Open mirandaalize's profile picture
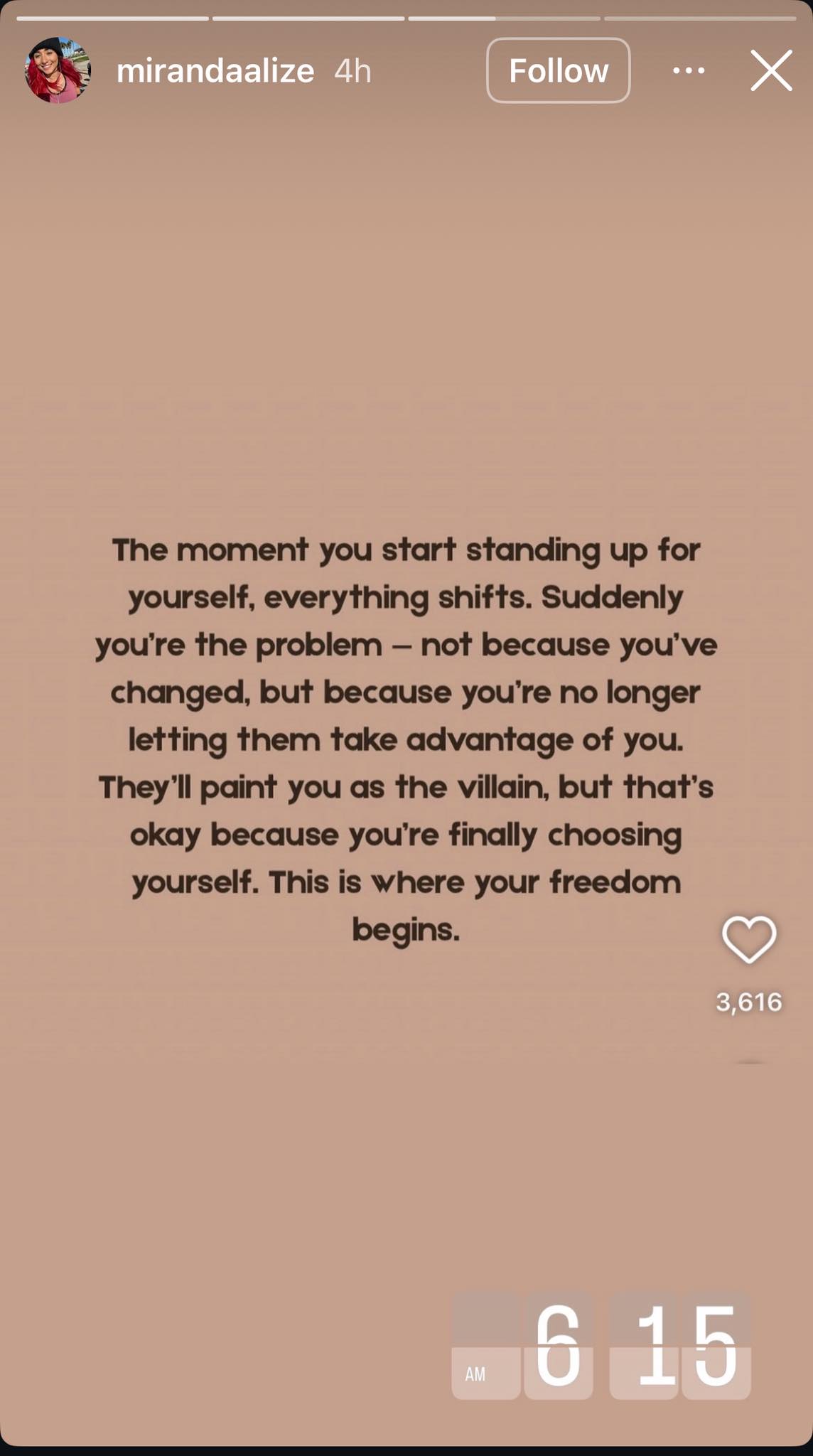The width and height of the screenshot is (813, 1456). (58, 70)
